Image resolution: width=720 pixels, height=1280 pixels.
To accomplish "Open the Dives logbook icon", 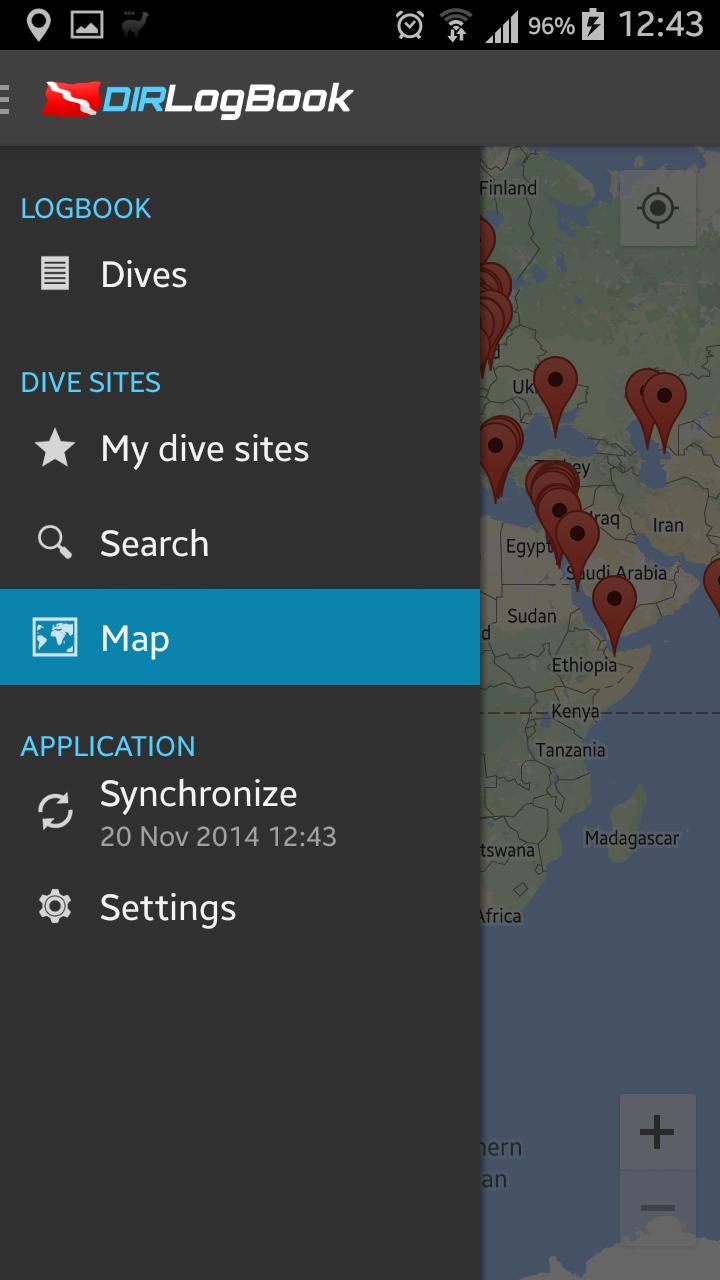I will click(54, 272).
